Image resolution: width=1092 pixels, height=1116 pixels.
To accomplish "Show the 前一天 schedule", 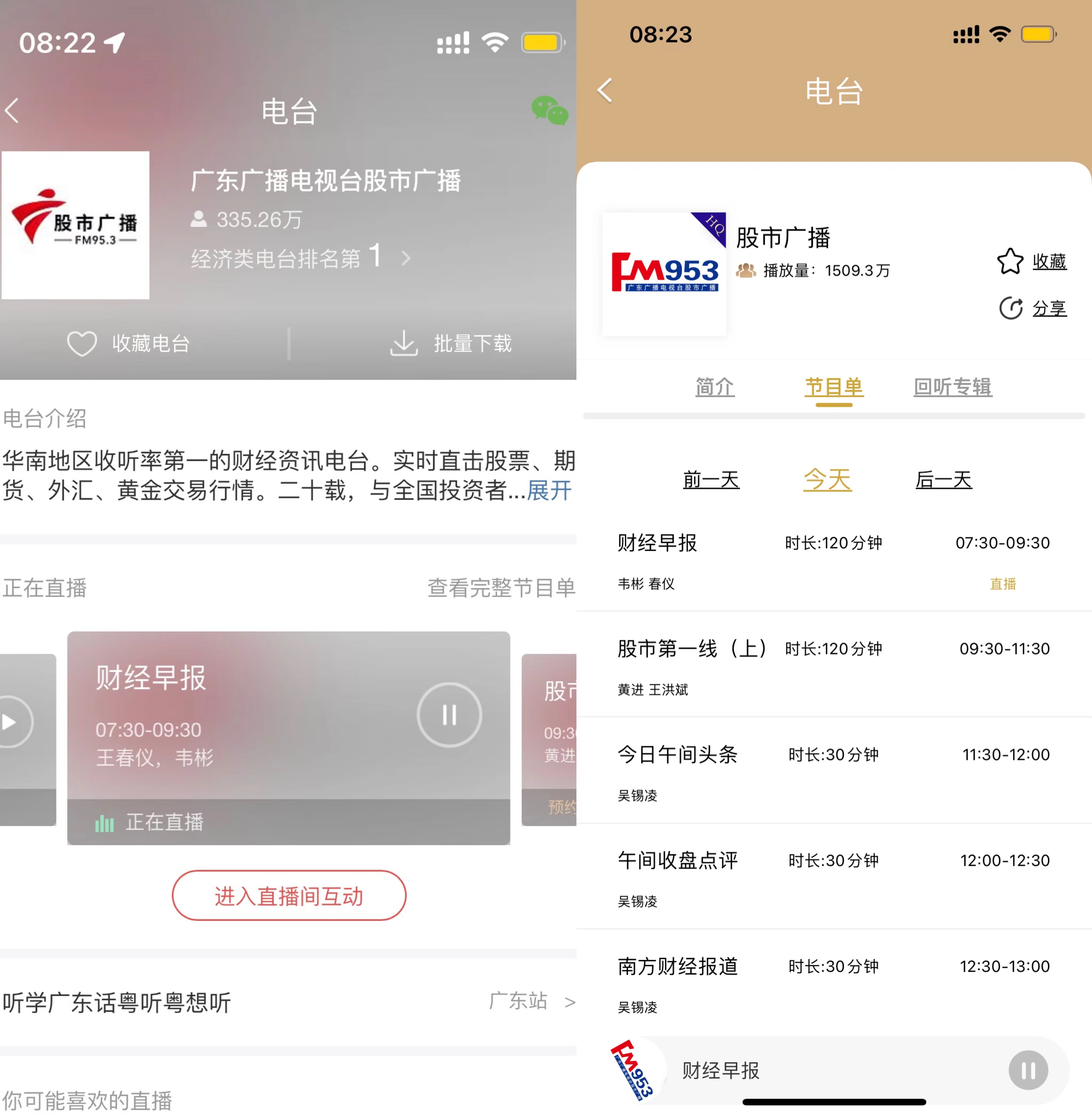I will pos(711,480).
